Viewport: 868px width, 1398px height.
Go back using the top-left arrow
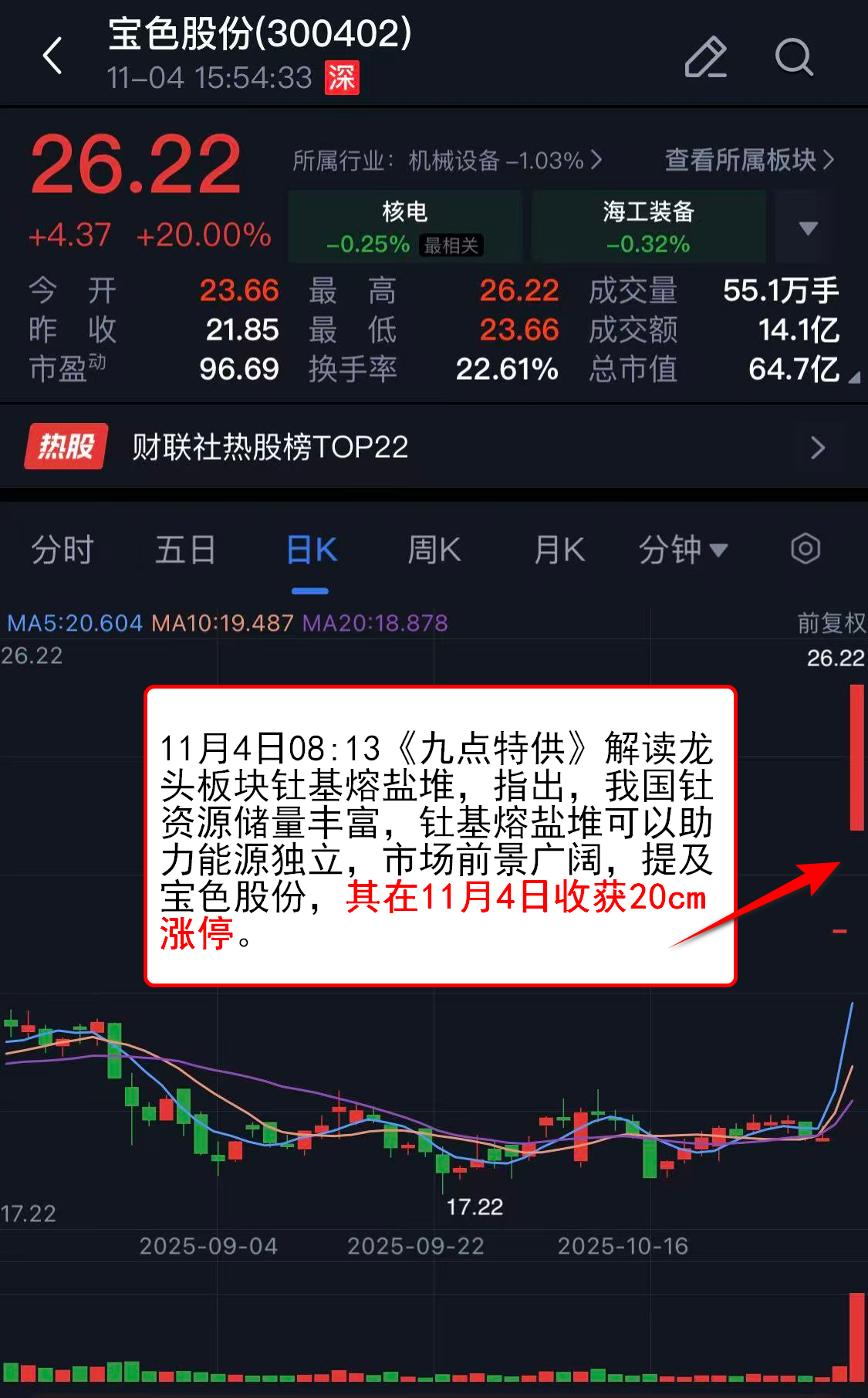(x=52, y=56)
